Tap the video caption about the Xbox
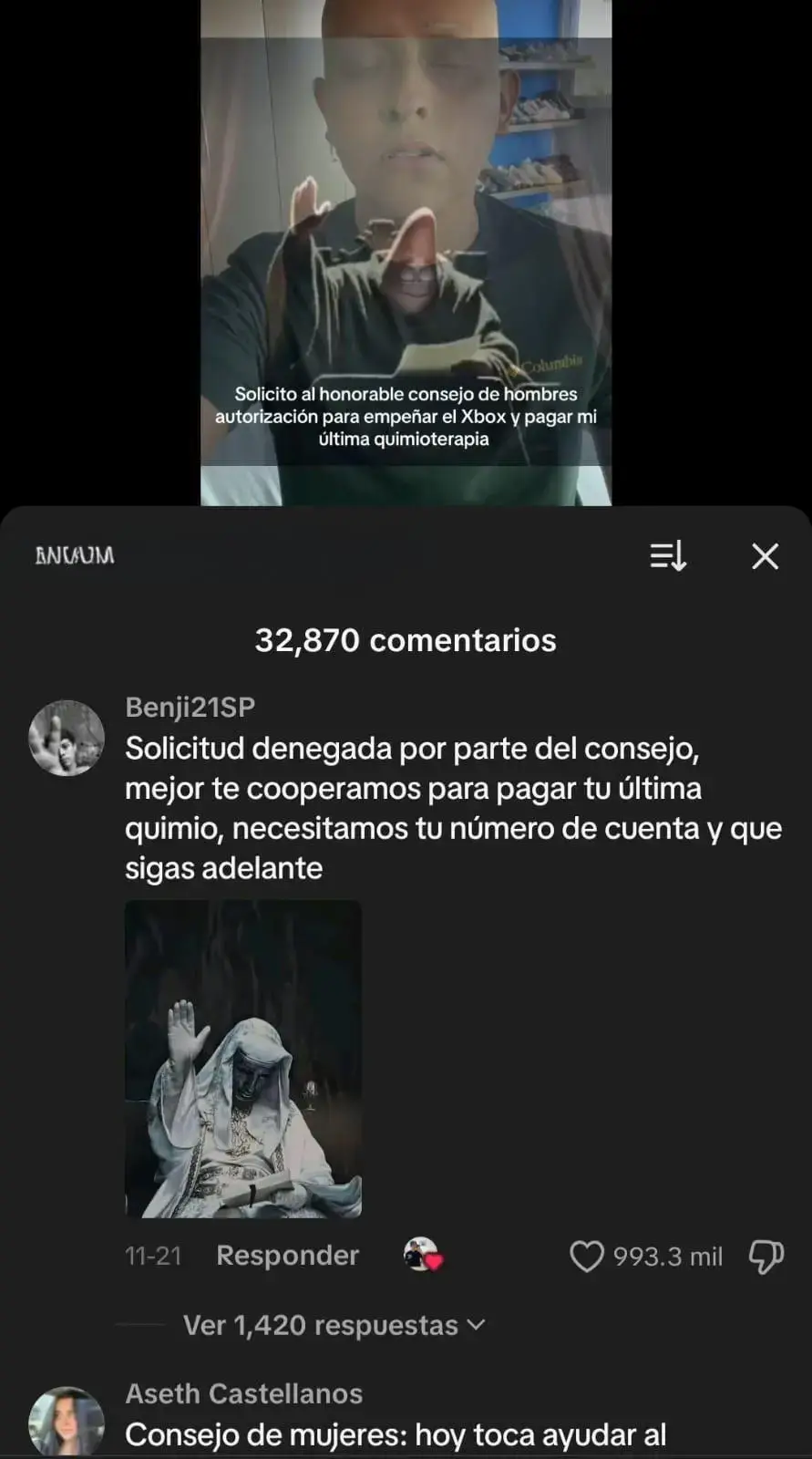Viewport: 812px width, 1459px height. [406, 417]
